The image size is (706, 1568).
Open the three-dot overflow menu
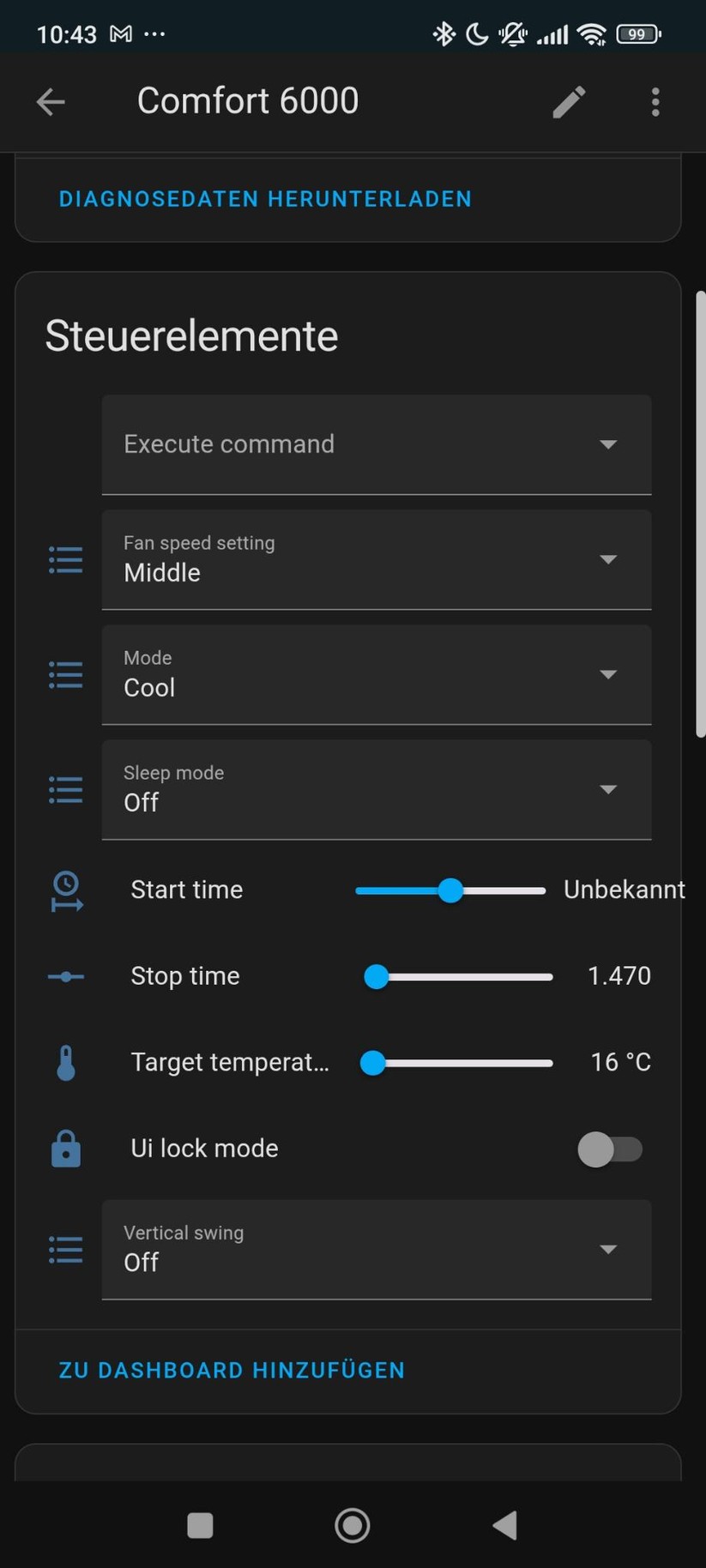(x=655, y=102)
